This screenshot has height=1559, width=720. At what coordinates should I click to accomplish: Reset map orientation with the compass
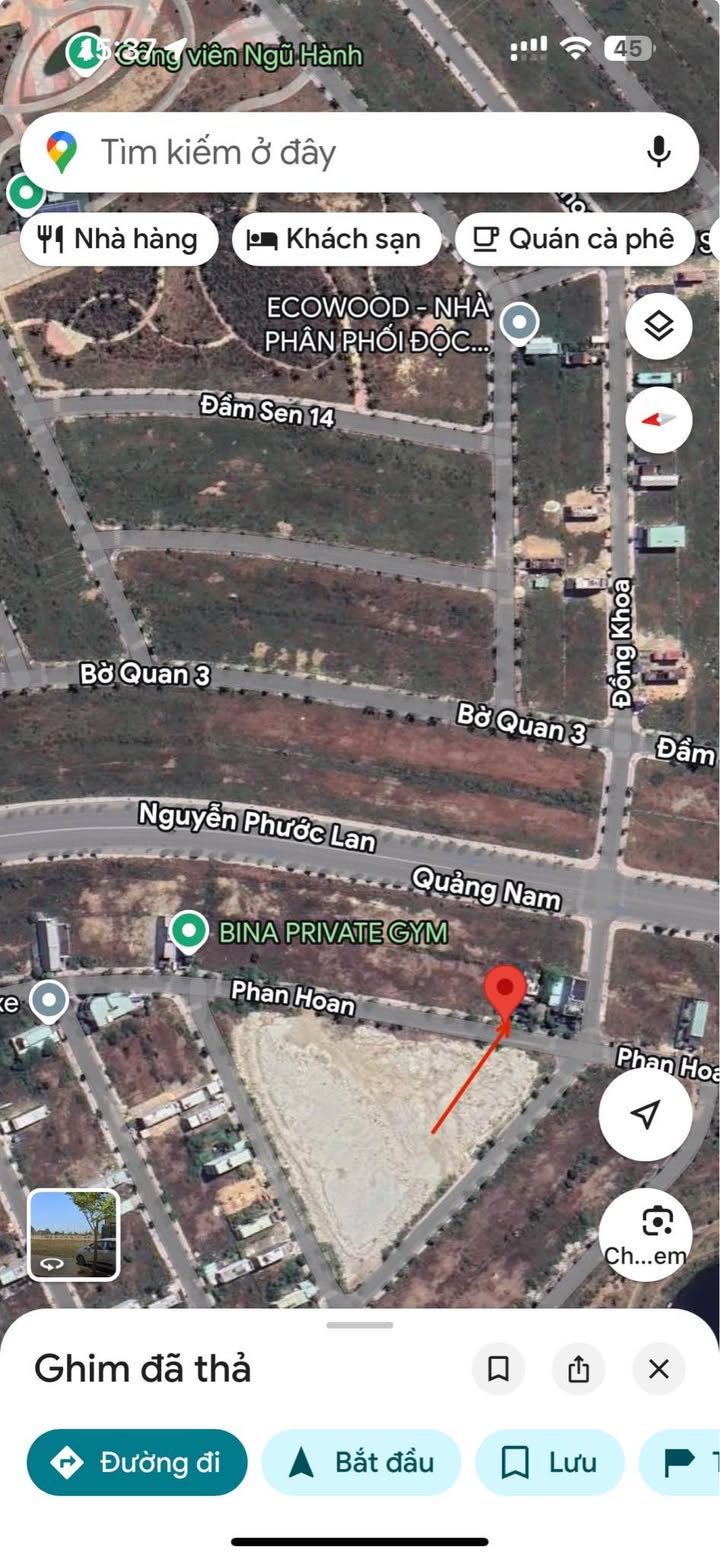click(x=658, y=419)
